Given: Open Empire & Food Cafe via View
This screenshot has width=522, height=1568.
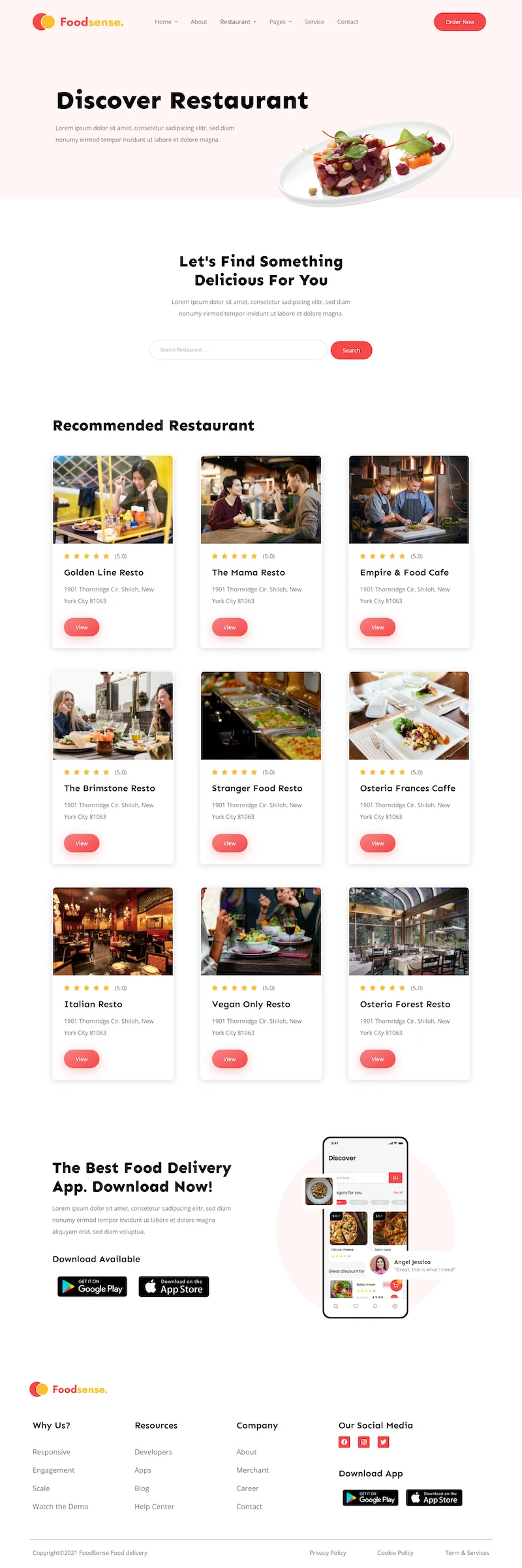Looking at the screenshot, I should click(x=378, y=627).
